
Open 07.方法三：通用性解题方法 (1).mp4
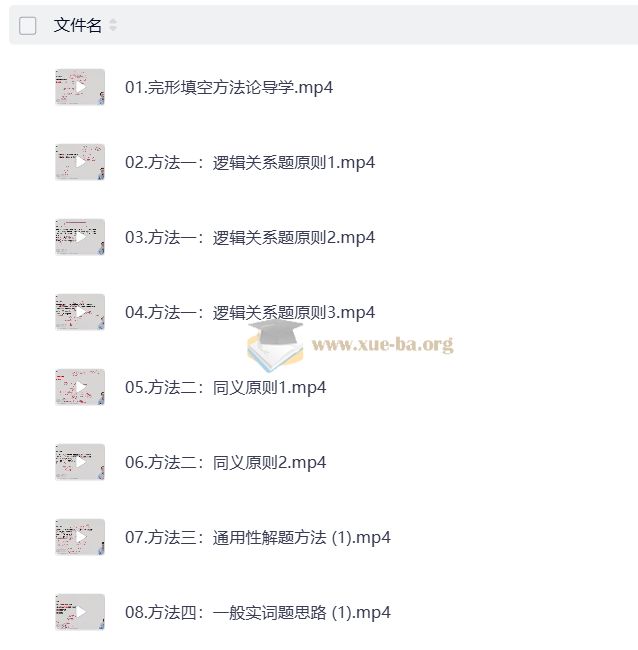coord(257,537)
